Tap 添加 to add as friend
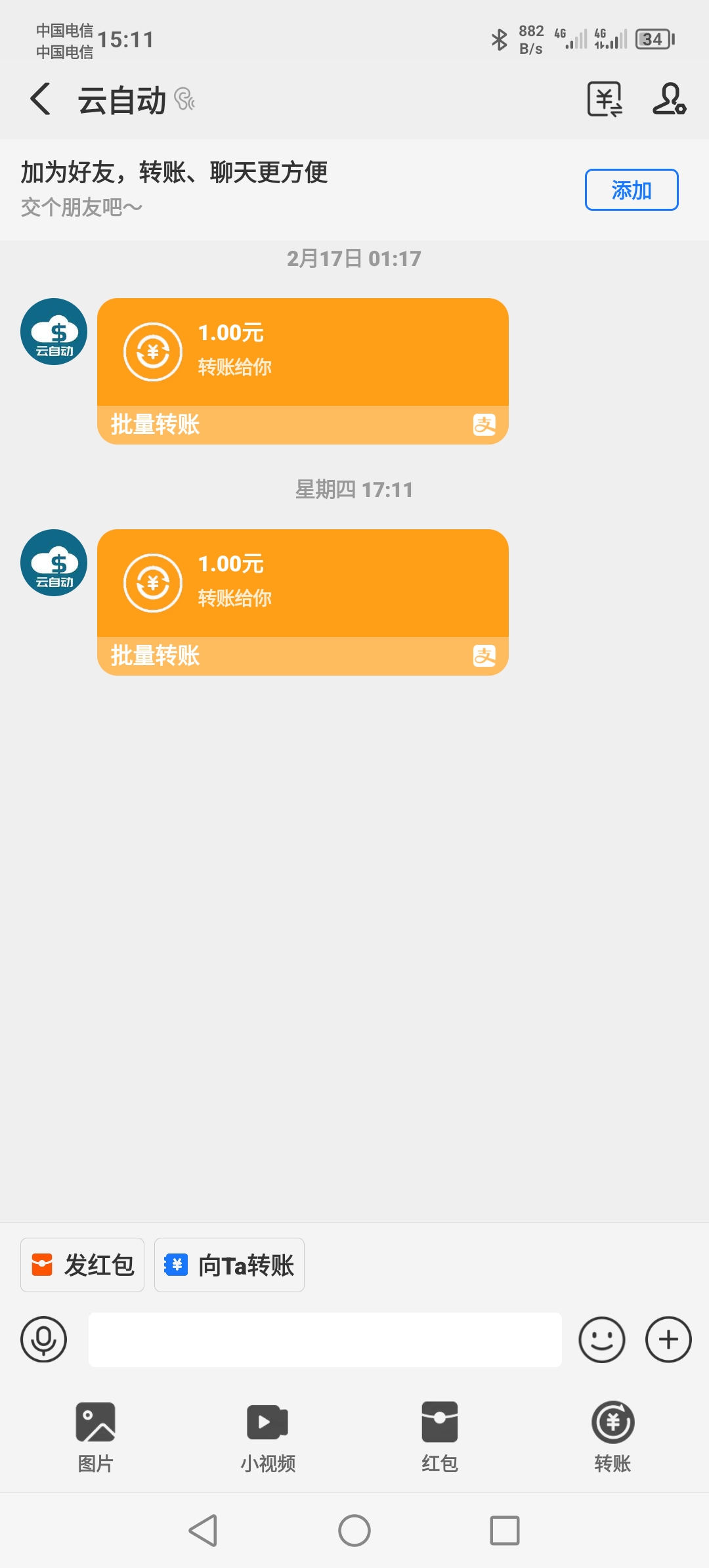 [x=632, y=190]
